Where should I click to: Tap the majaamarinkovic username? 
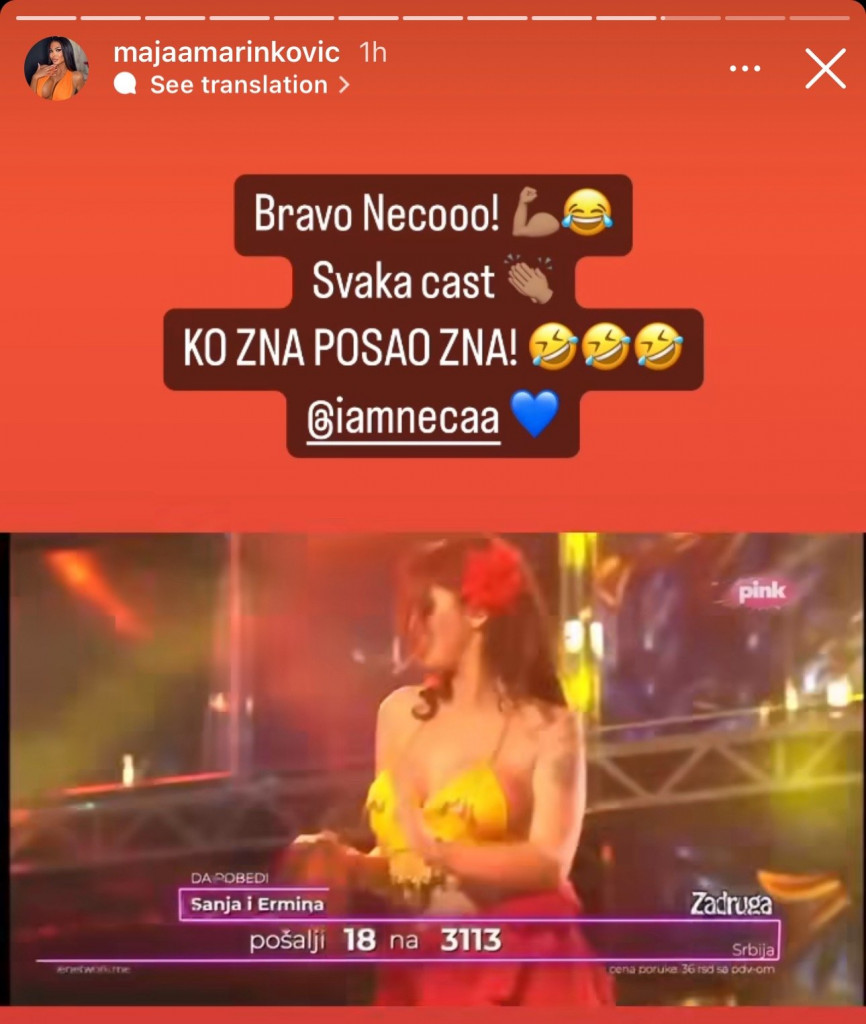point(226,52)
